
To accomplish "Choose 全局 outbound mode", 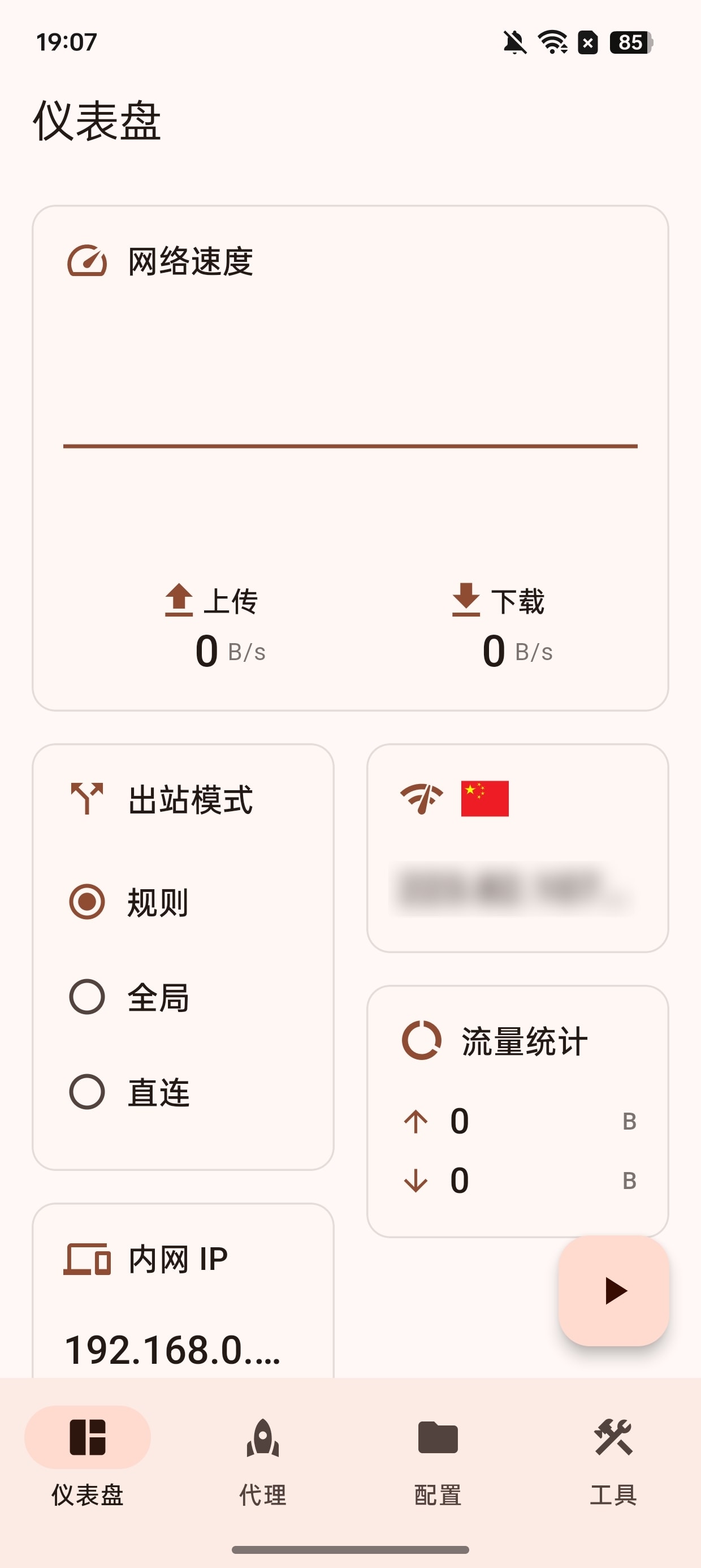I will point(183,997).
